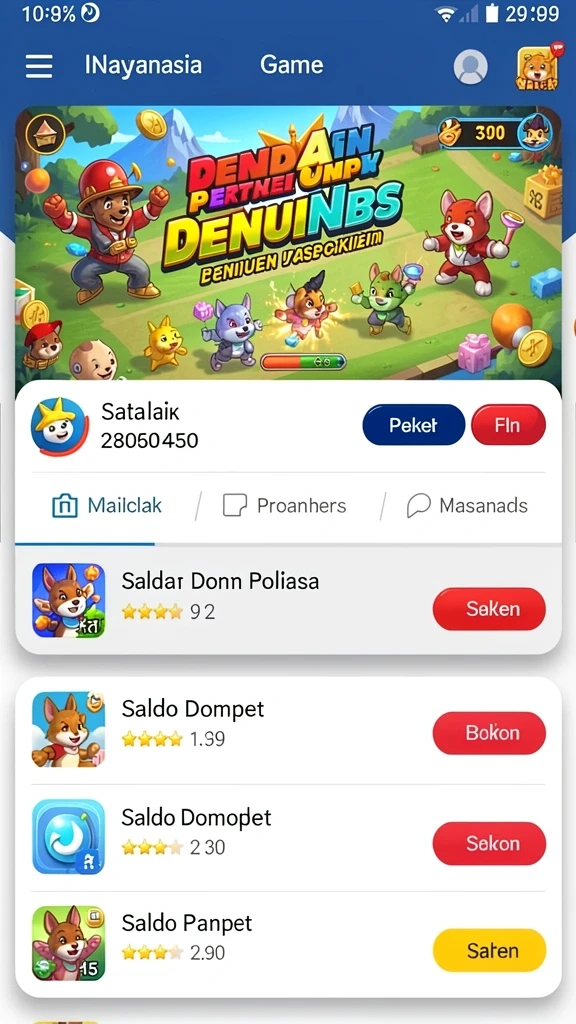Image resolution: width=576 pixels, height=1024 pixels.
Task: Open the profile avatar icon
Action: pos(470,66)
